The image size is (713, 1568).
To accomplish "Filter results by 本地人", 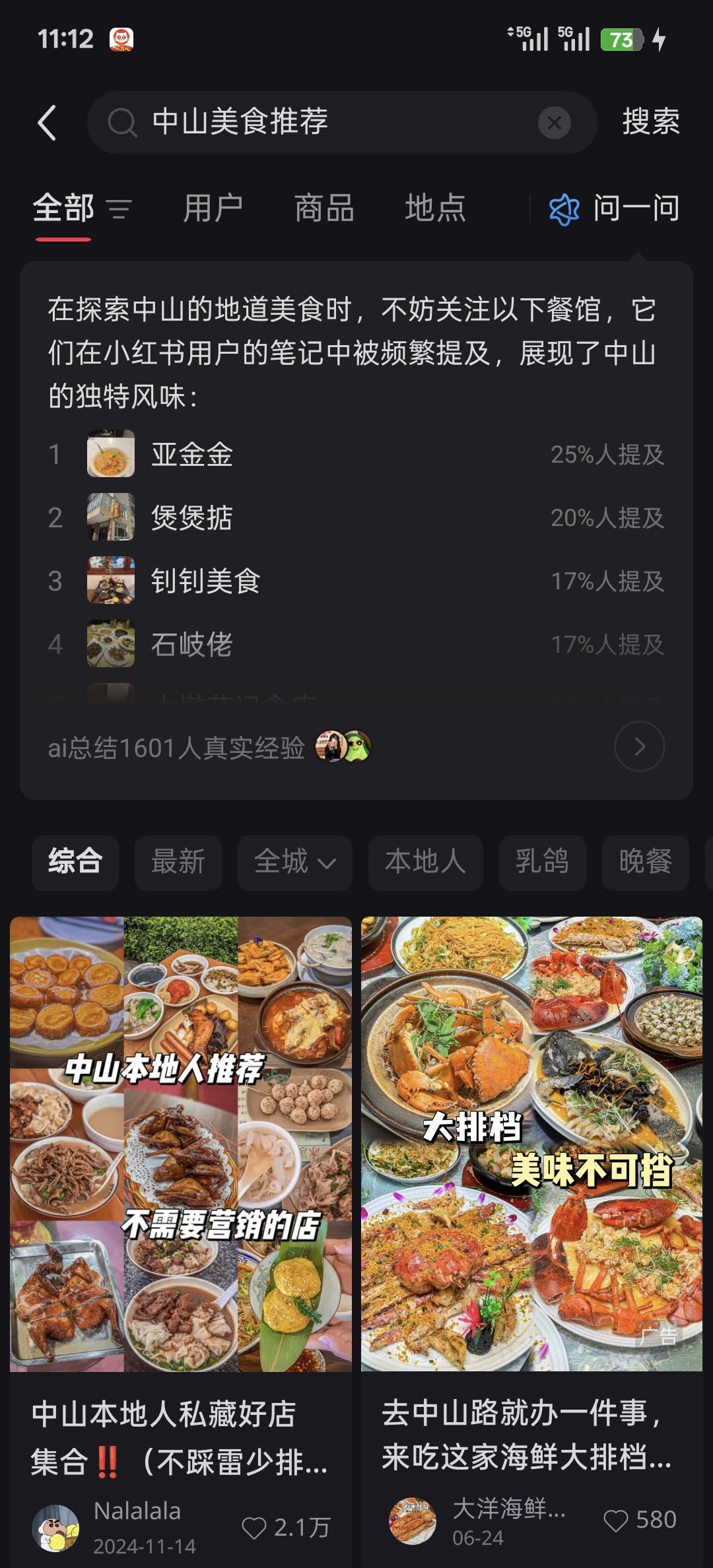I will click(425, 862).
